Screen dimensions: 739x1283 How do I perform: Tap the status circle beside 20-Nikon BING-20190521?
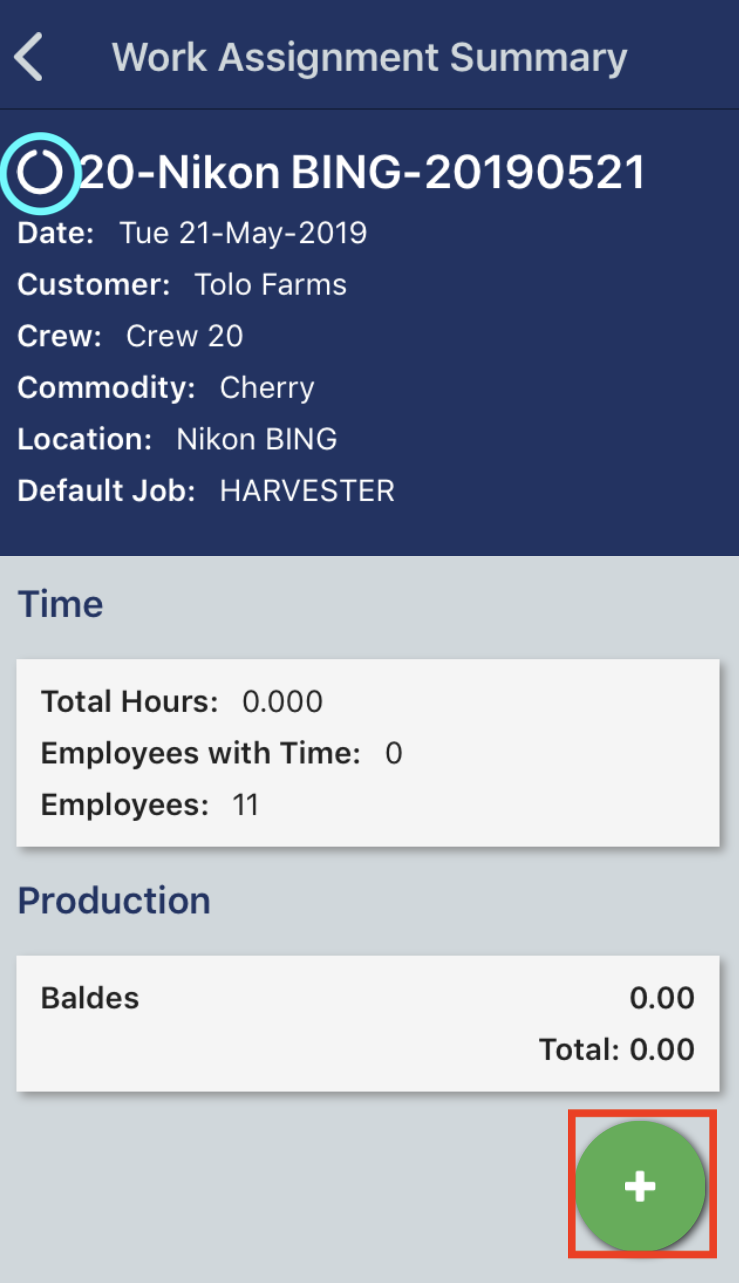tap(41, 174)
